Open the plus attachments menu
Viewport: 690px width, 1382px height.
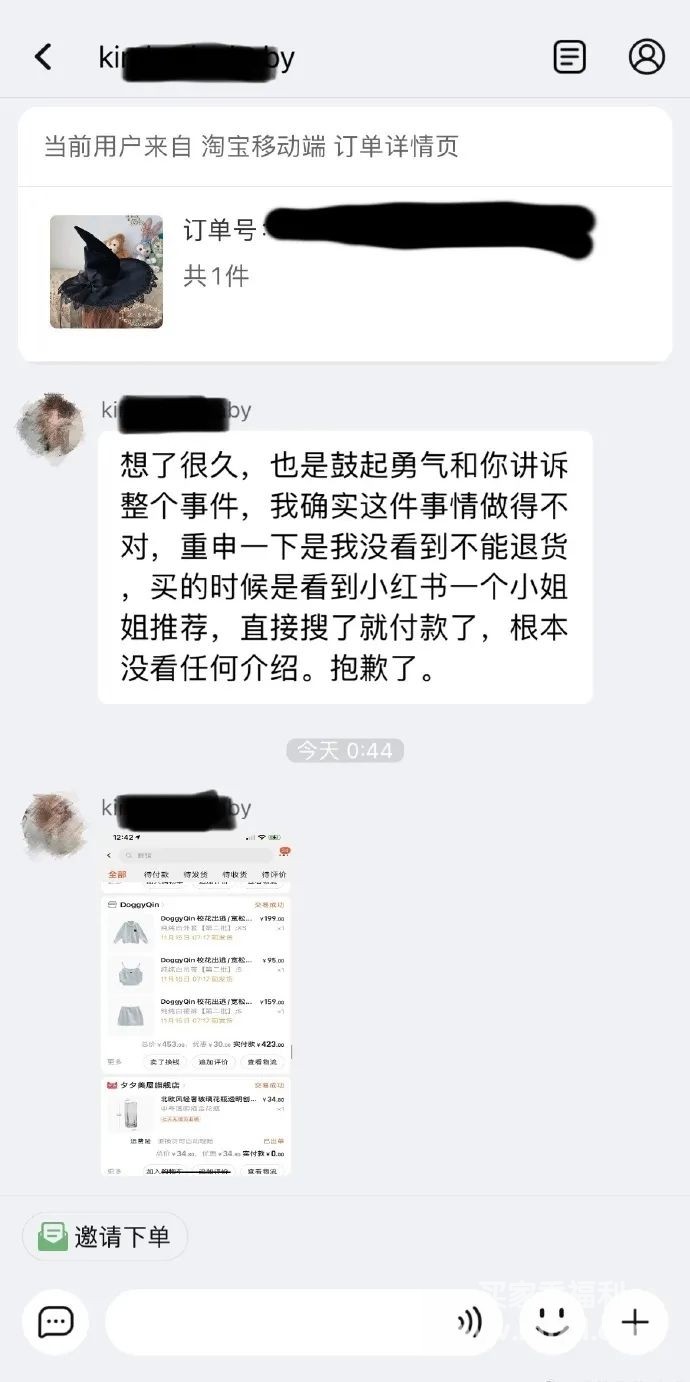click(635, 1322)
